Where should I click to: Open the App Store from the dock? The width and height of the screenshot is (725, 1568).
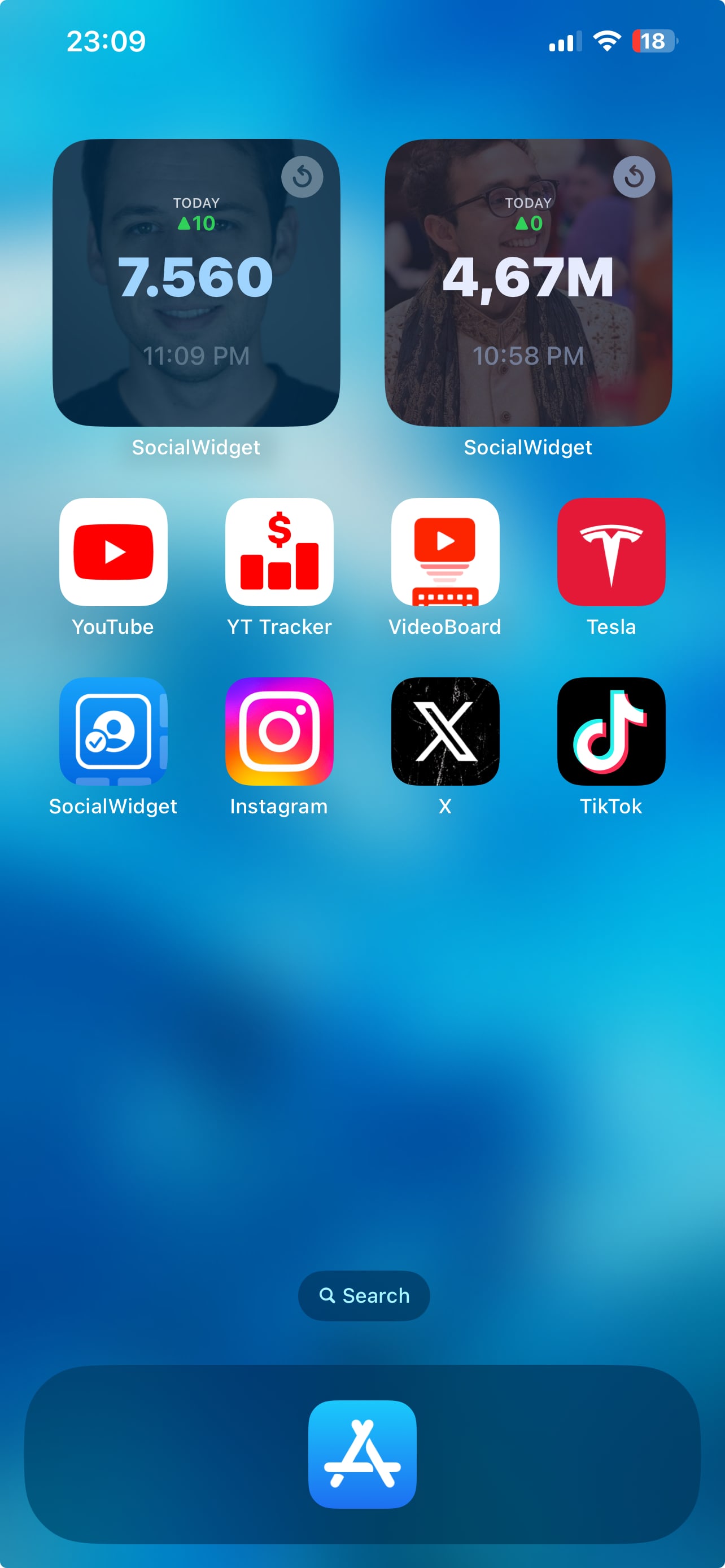tap(362, 1454)
